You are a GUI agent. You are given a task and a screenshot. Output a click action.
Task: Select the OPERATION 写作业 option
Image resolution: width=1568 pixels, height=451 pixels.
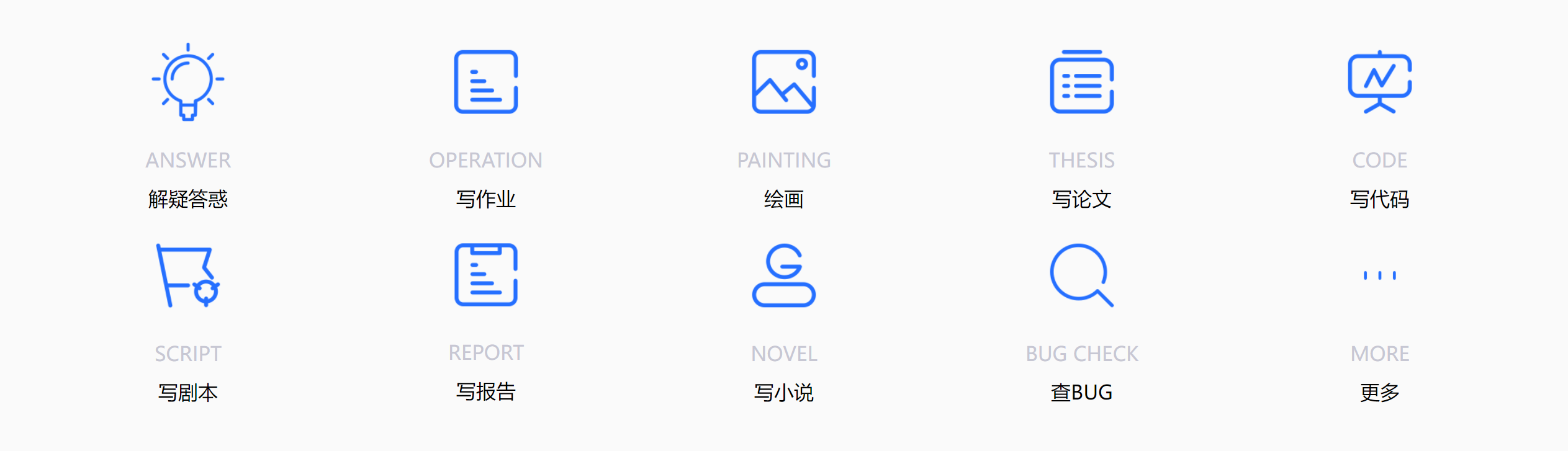[486, 83]
